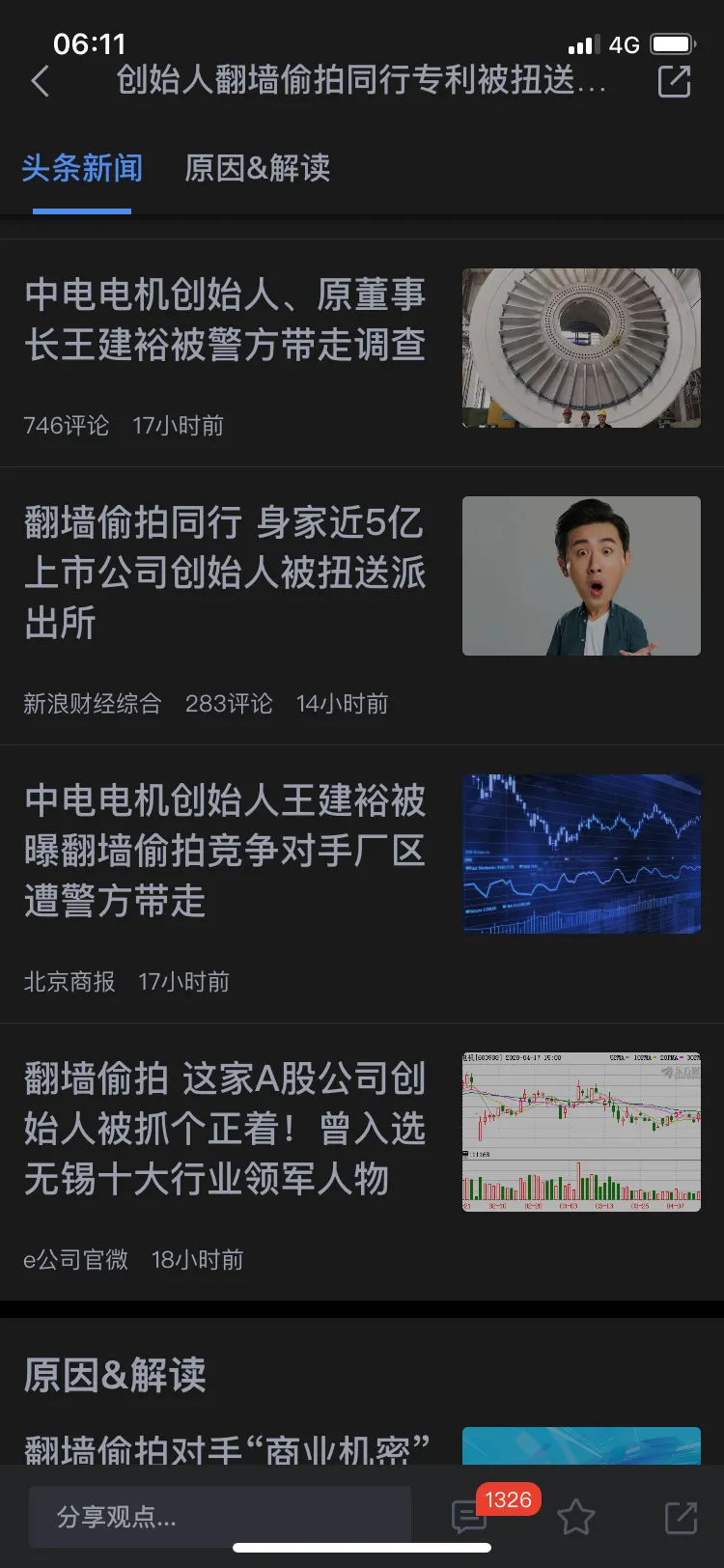This screenshot has height=1568, width=724.
Task: Open article about 王建裕被警方带走调查
Action: pyautogui.click(x=225, y=320)
